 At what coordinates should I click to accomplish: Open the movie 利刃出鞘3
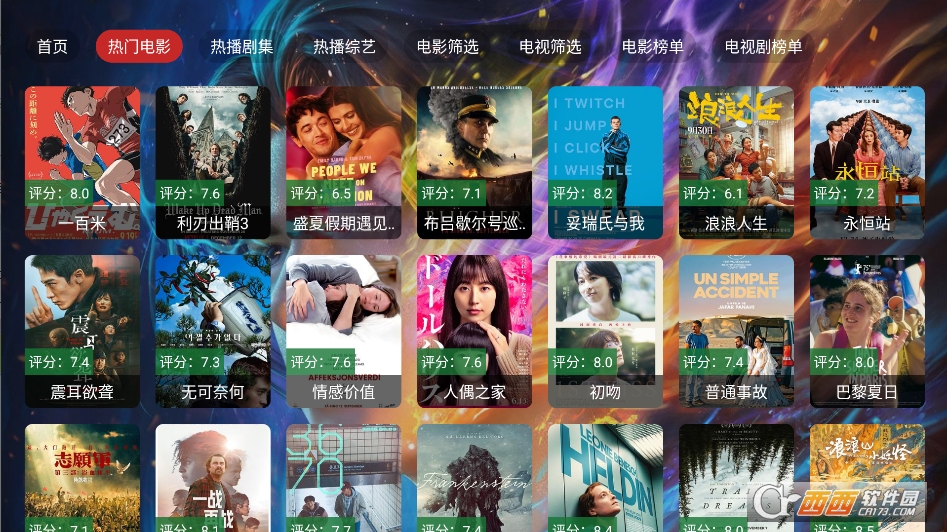pyautogui.click(x=213, y=160)
